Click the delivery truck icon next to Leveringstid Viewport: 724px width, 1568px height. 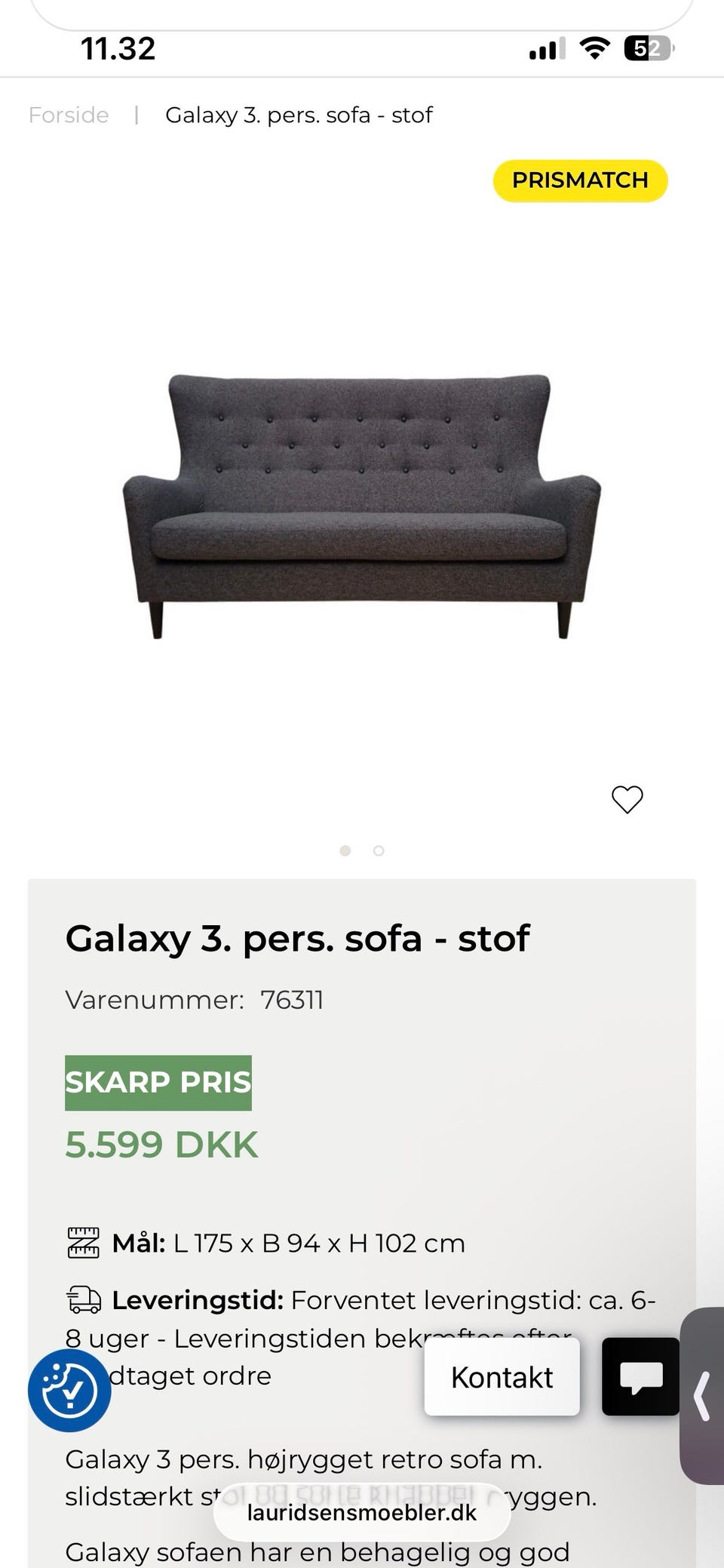(x=84, y=1299)
